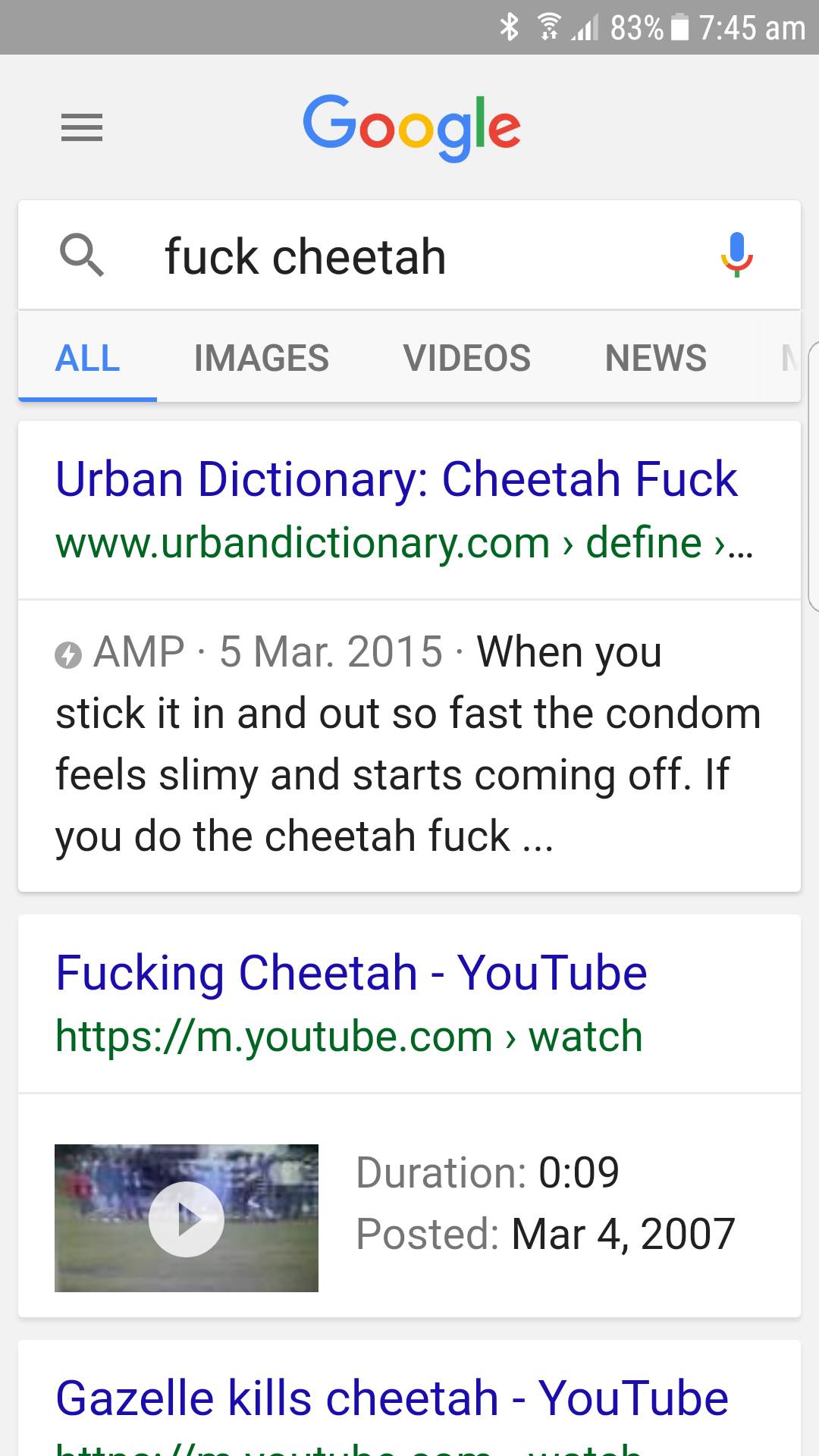The image size is (819, 1456).
Task: Switch to the NEWS tab
Action: [656, 358]
